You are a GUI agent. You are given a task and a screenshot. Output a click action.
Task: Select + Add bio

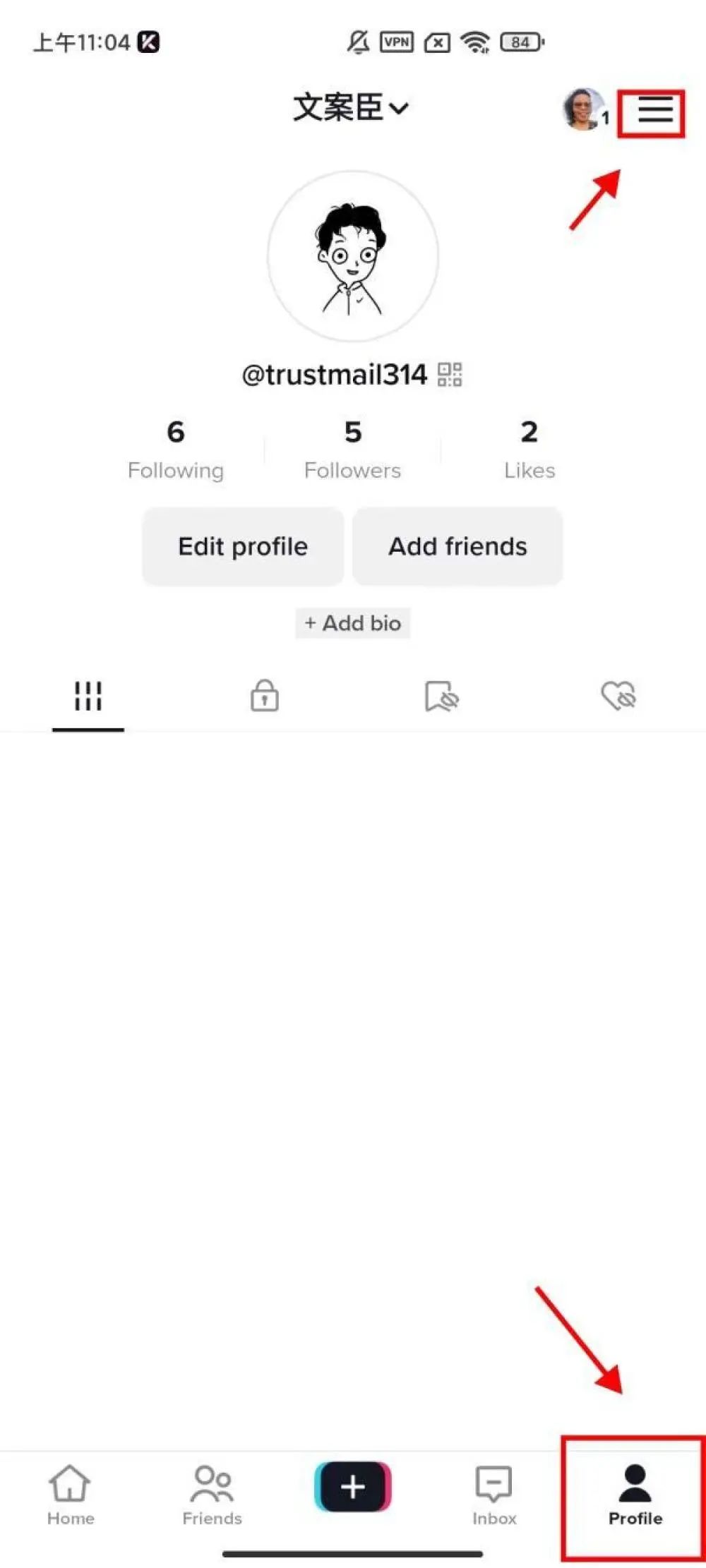[352, 623]
